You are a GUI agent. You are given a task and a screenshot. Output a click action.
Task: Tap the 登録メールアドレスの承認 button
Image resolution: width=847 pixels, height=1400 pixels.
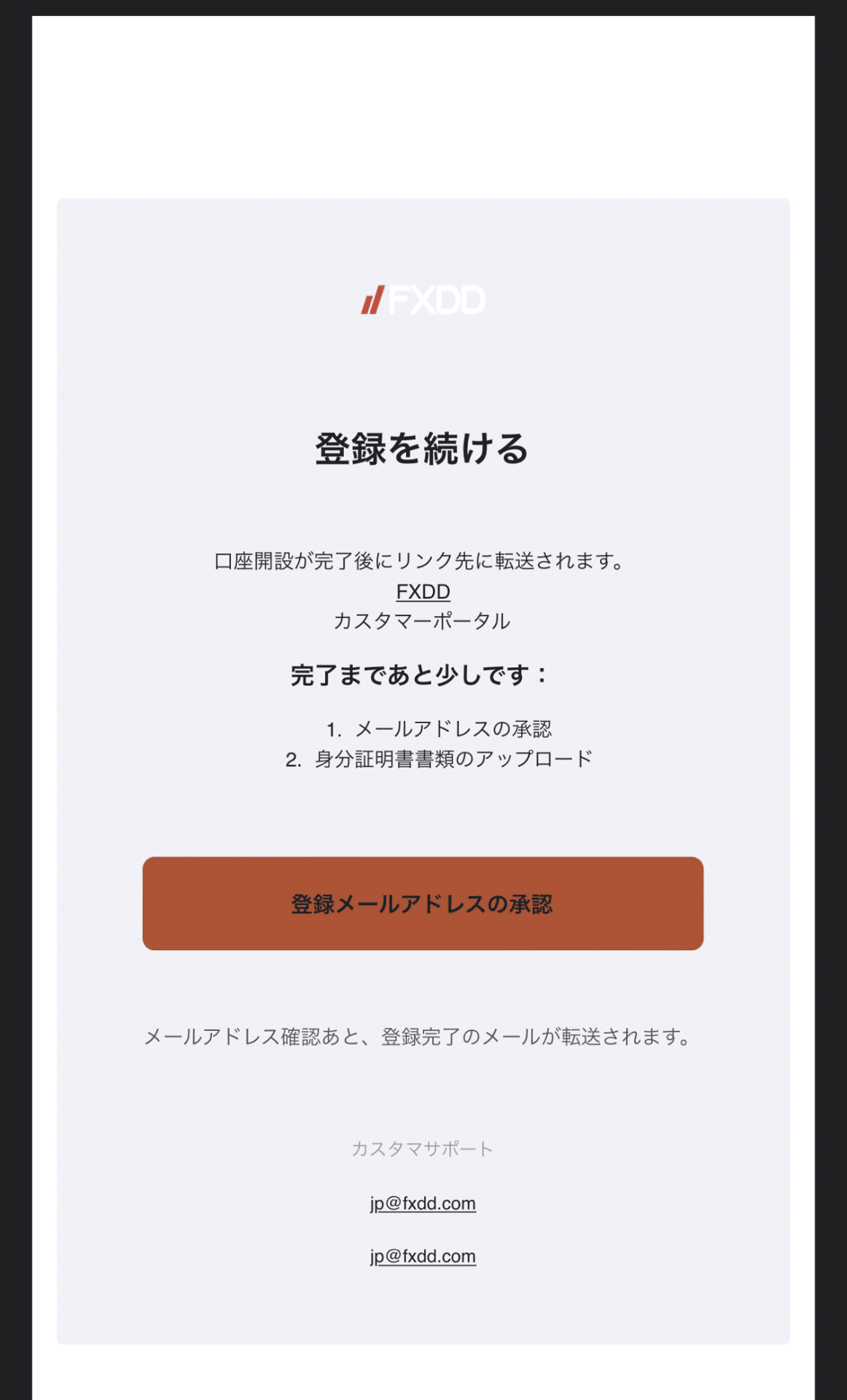tap(423, 903)
